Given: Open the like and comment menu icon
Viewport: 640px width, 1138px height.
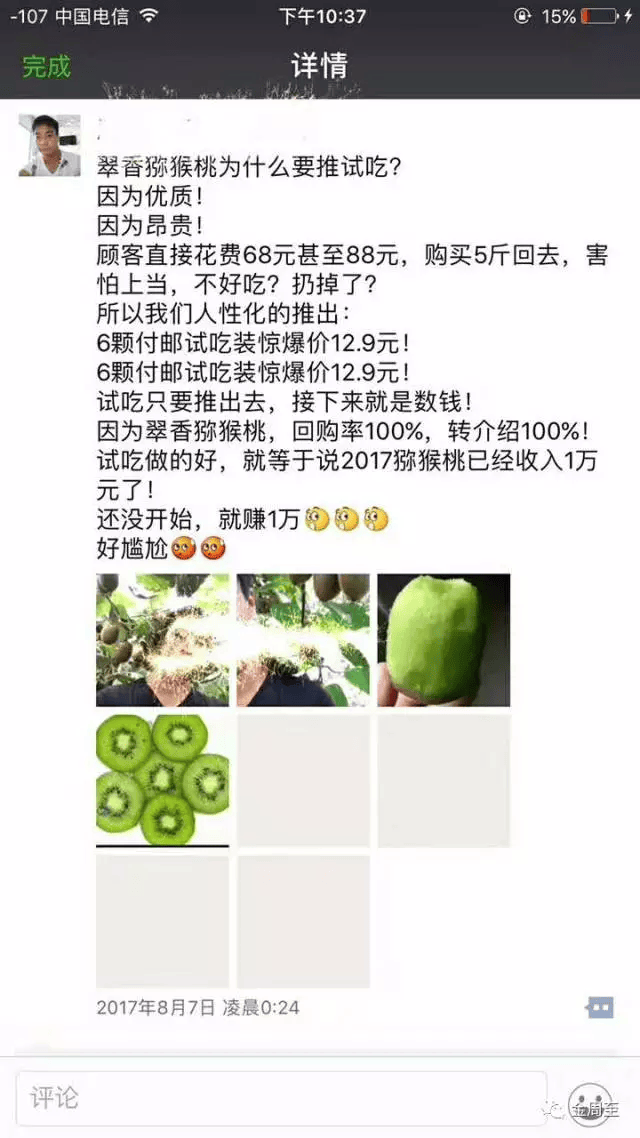Looking at the screenshot, I should point(600,1007).
